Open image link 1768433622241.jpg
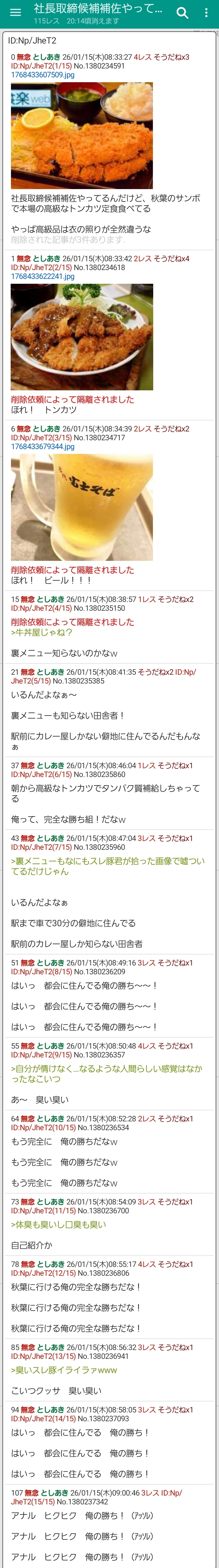This screenshot has height=1568, width=219. [x=43, y=276]
